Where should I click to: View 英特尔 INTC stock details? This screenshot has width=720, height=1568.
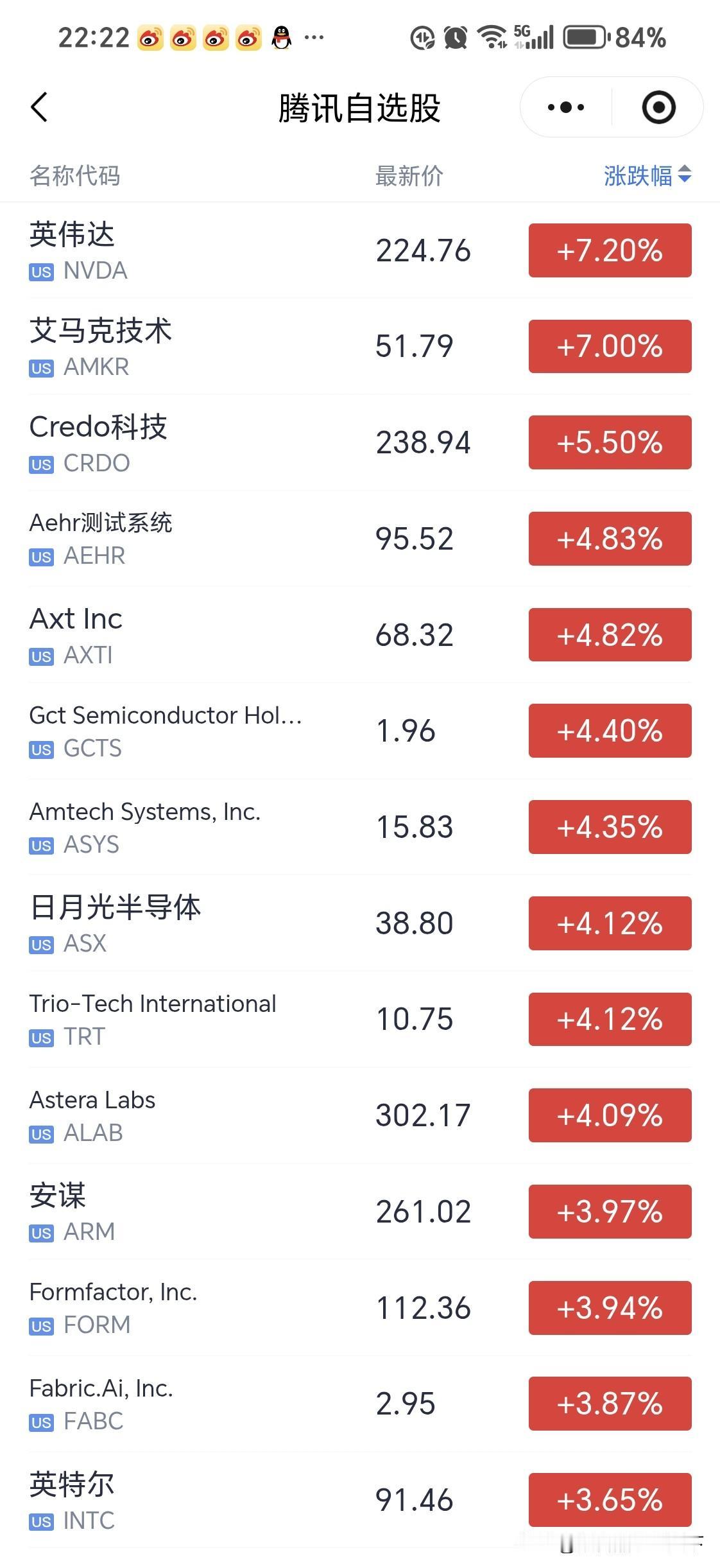360,1500
